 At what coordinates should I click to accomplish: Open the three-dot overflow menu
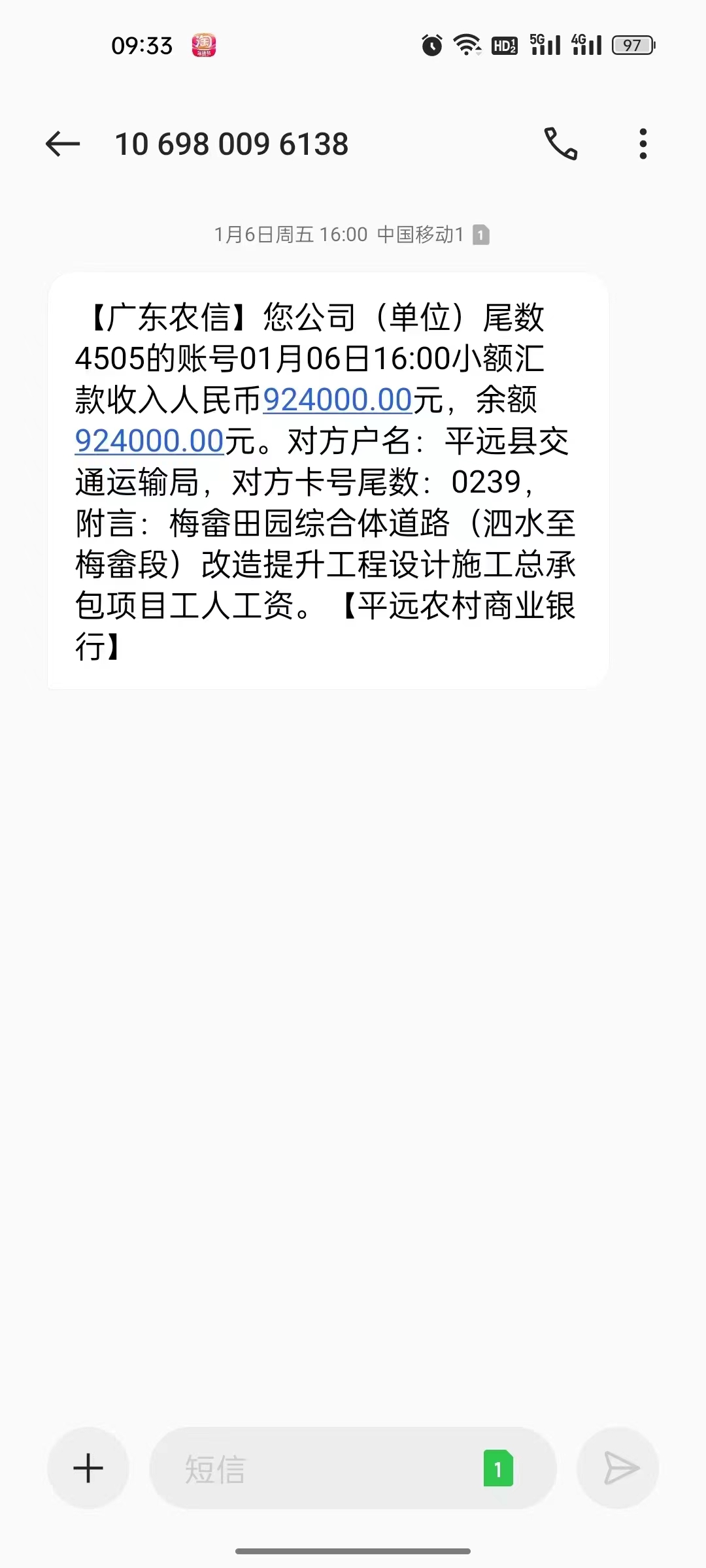pyautogui.click(x=643, y=144)
